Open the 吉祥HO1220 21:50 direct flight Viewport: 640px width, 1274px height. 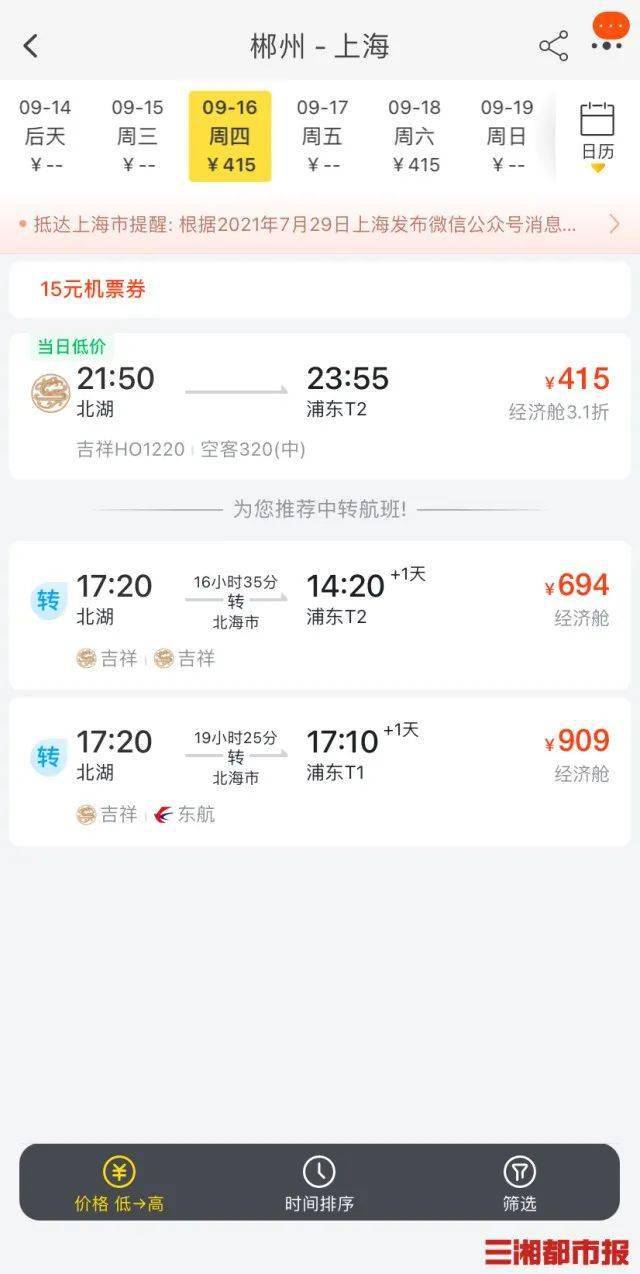click(320, 406)
